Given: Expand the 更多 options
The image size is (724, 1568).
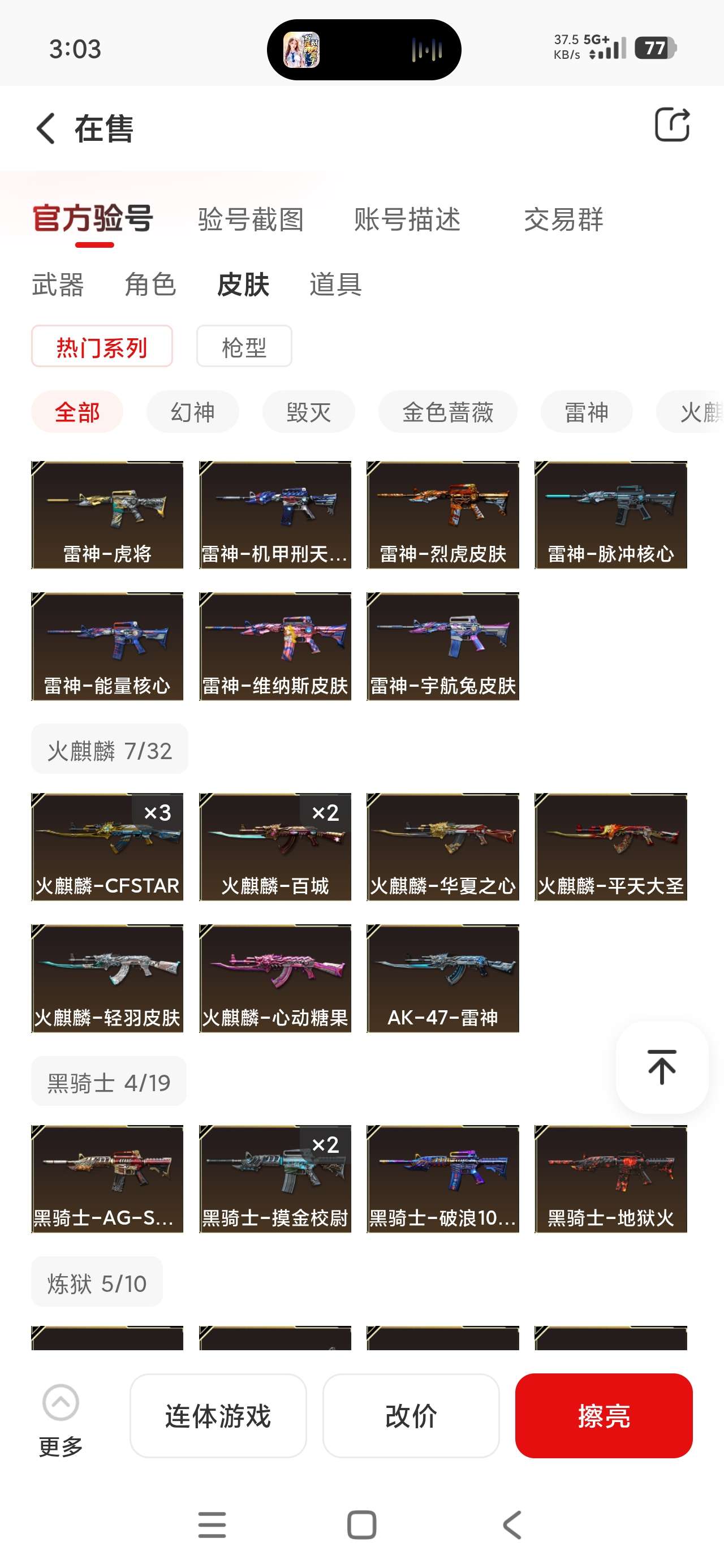Looking at the screenshot, I should pyautogui.click(x=61, y=1419).
